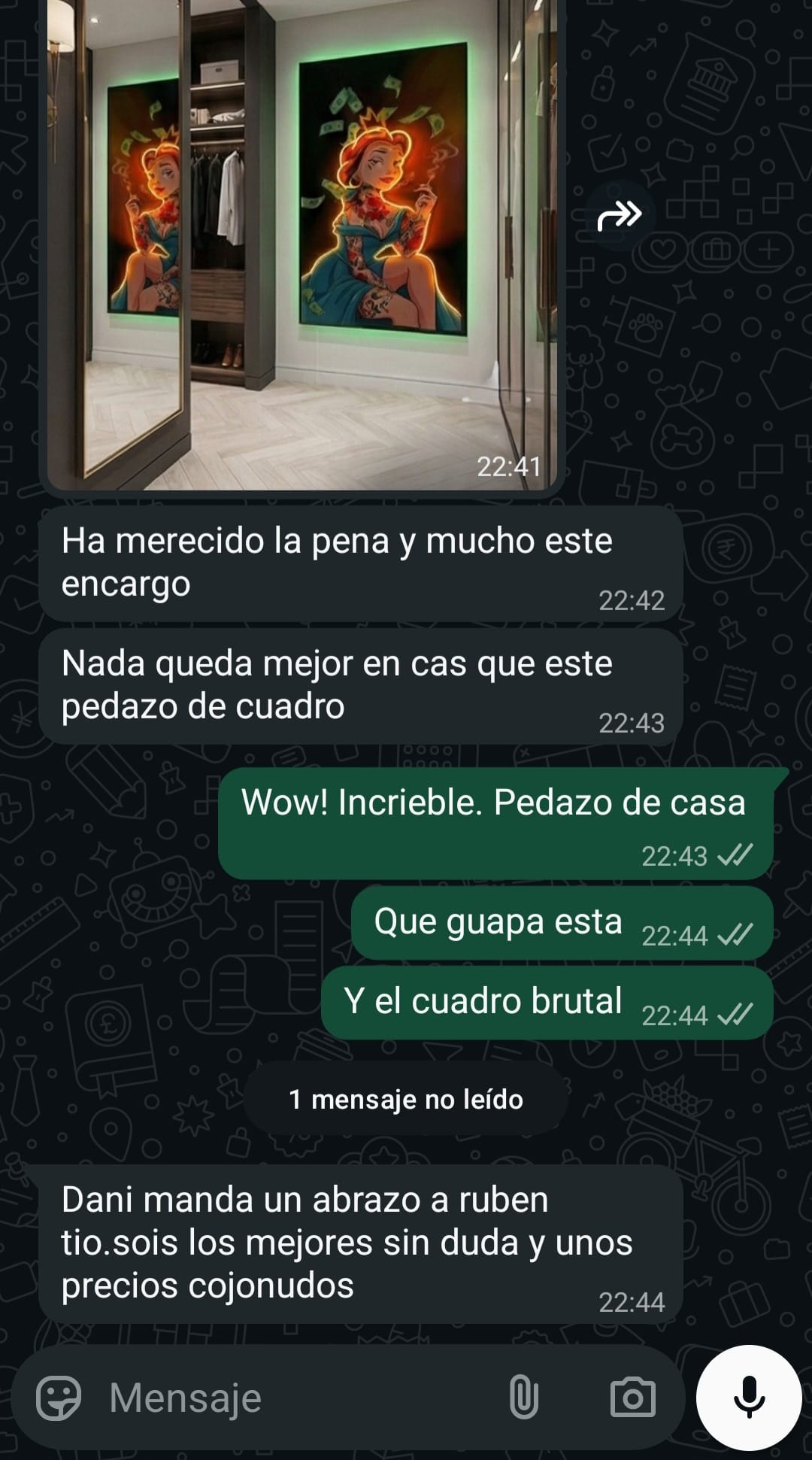Open the camera from the message bar
Viewport: 812px width, 1460px height.
tap(632, 1398)
